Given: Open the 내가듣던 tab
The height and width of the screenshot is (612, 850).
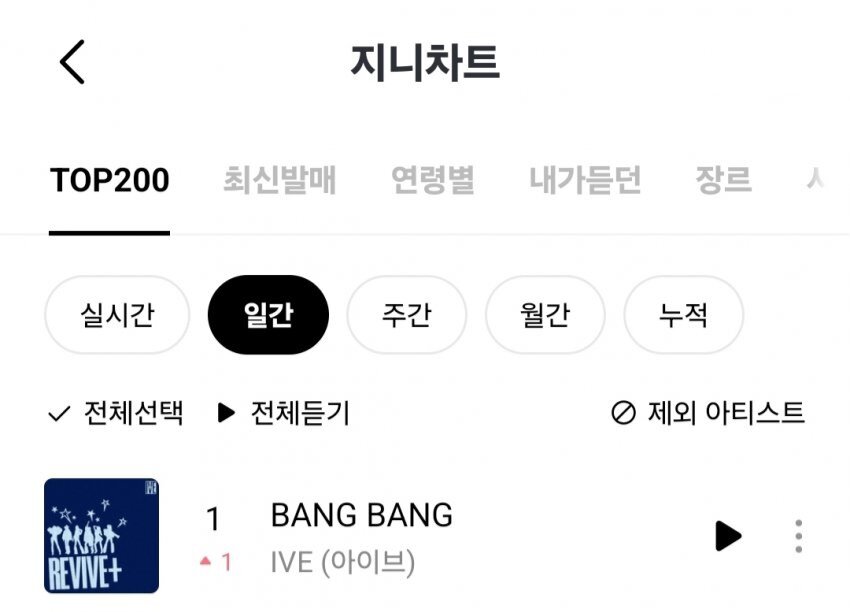Looking at the screenshot, I should [x=585, y=181].
